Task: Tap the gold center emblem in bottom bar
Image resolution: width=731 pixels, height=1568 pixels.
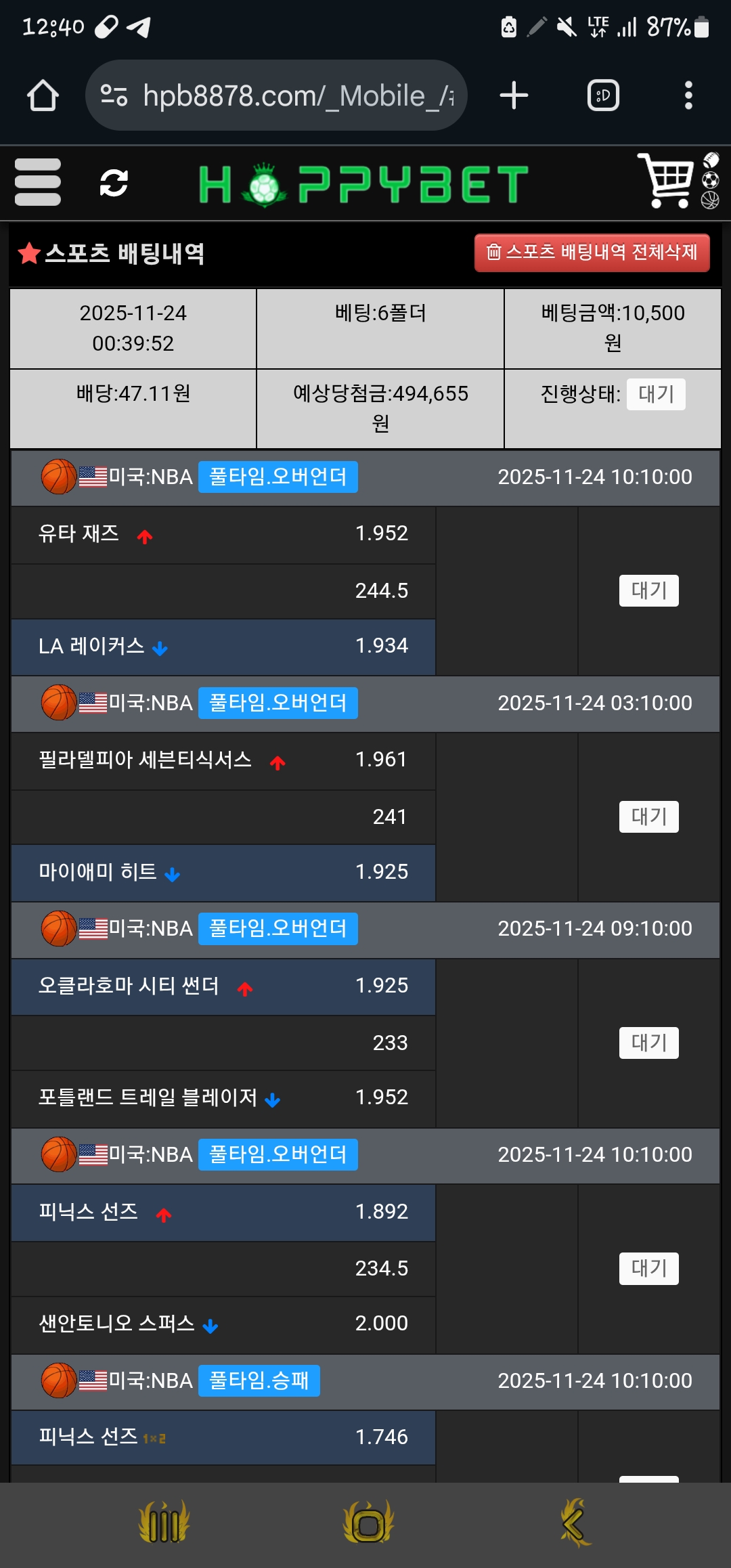Action: 368,1523
